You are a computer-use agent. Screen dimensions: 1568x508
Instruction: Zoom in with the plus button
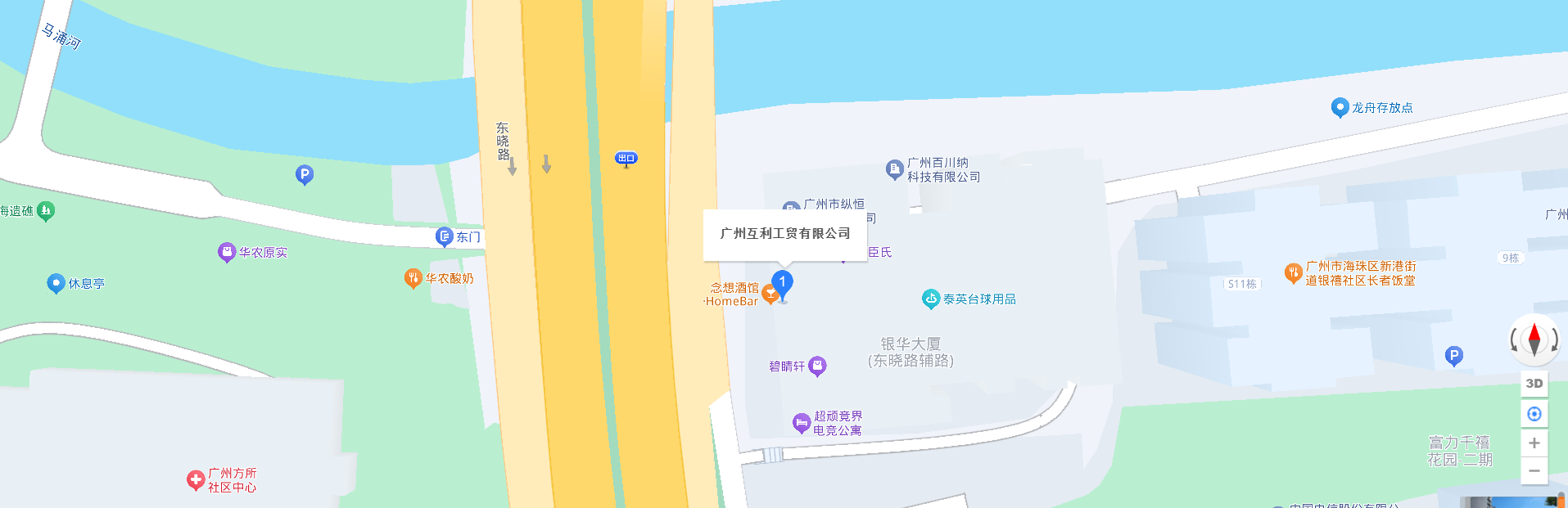coord(1534,443)
